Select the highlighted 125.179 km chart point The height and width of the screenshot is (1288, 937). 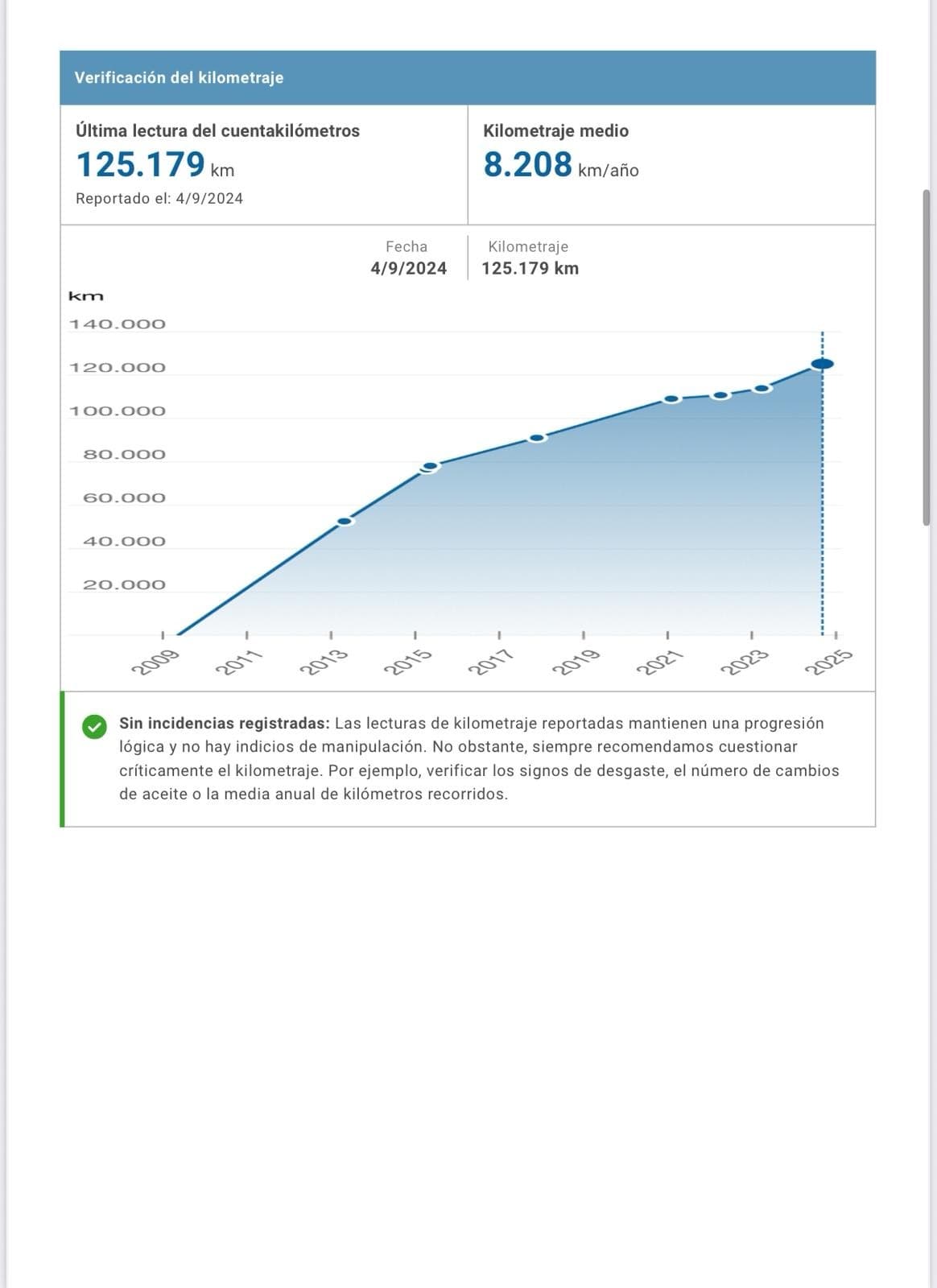pos(822,364)
